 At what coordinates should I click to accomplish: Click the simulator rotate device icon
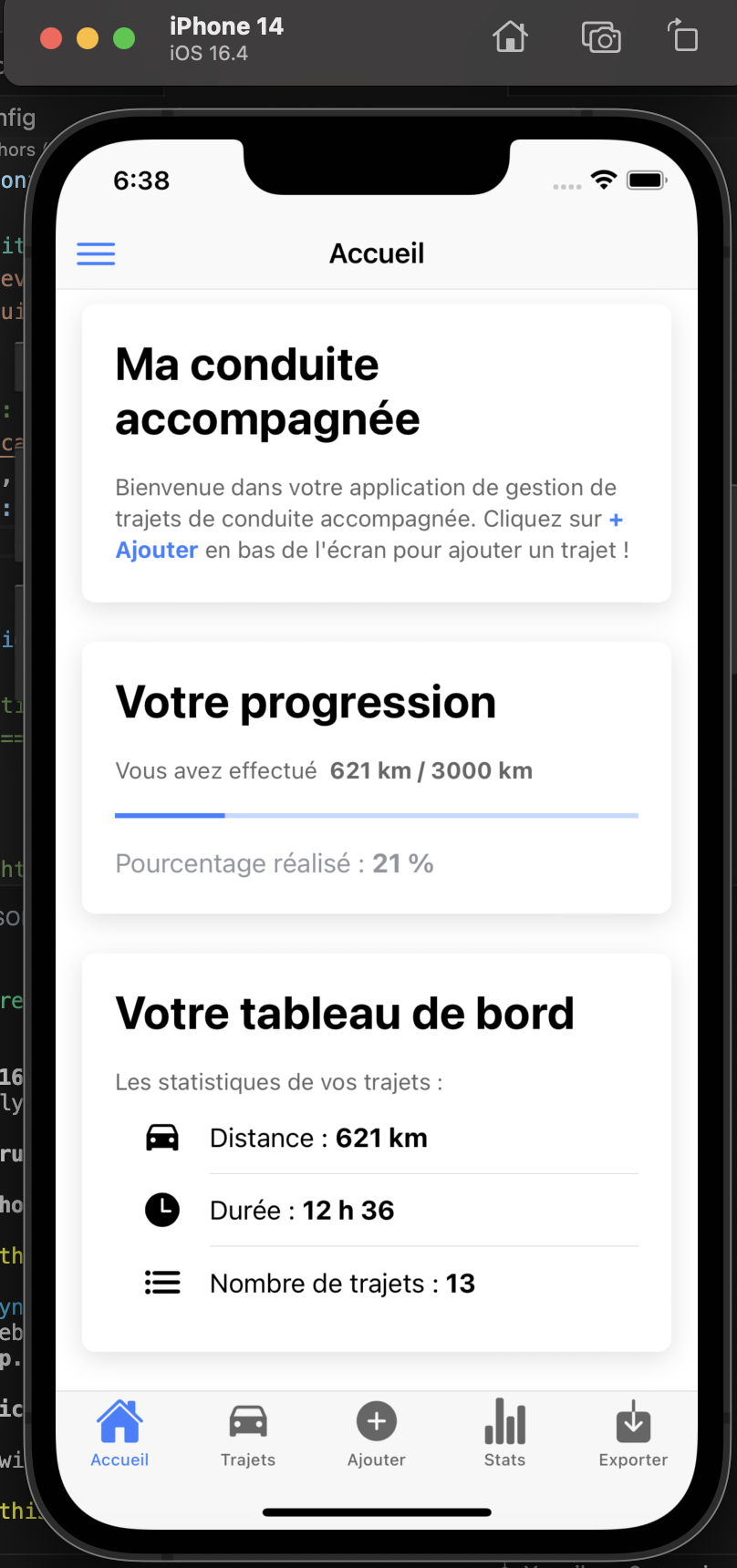coord(682,37)
